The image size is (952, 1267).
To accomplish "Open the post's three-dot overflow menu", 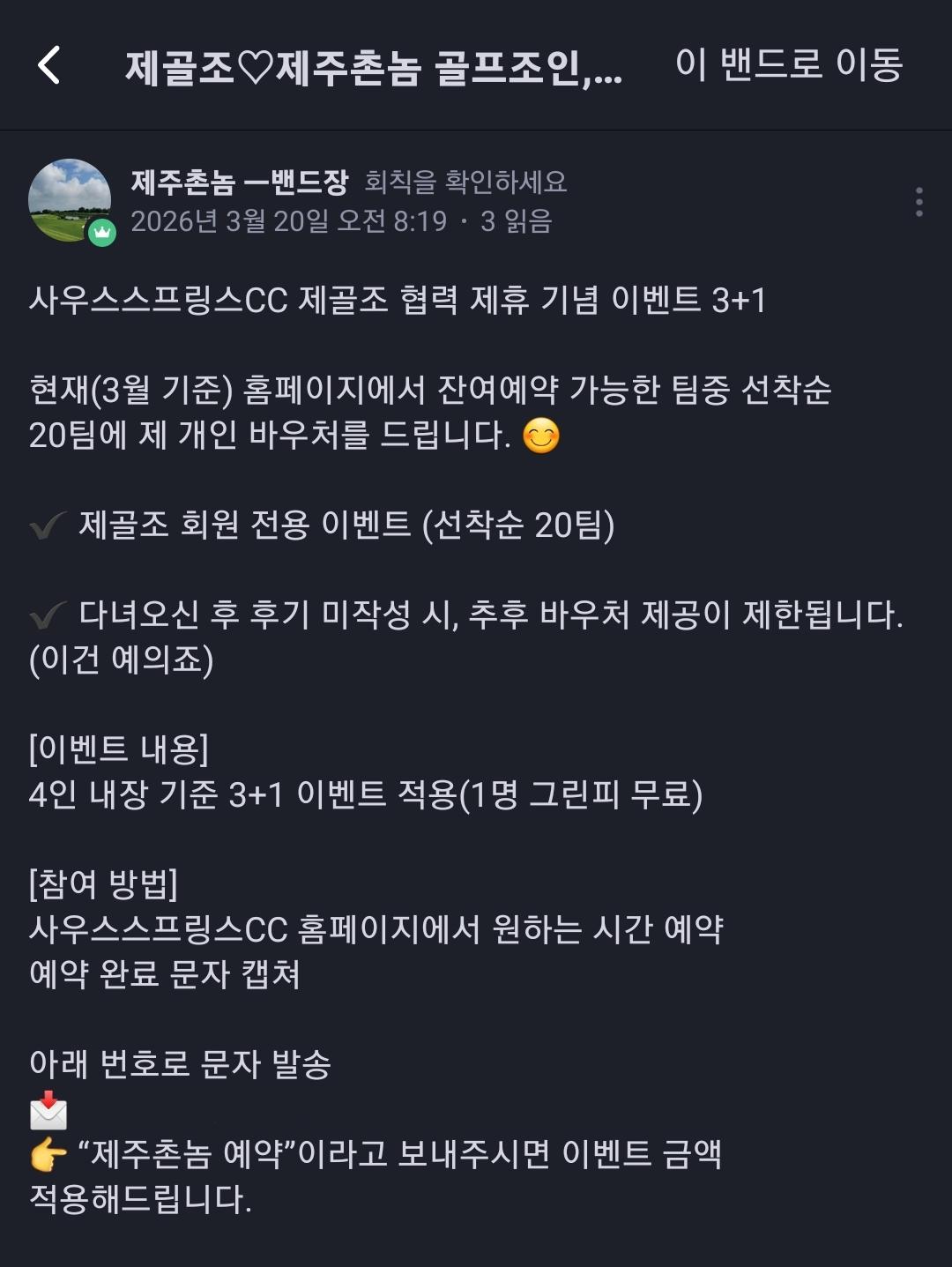I will point(919,202).
